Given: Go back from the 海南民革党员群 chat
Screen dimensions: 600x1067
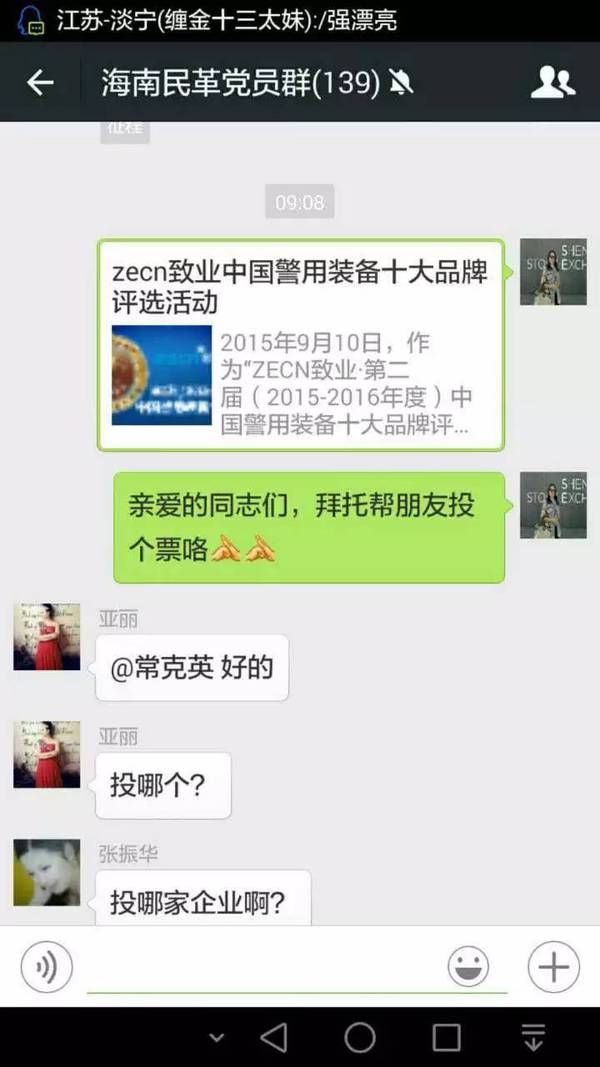Looking at the screenshot, I should pyautogui.click(x=40, y=82).
